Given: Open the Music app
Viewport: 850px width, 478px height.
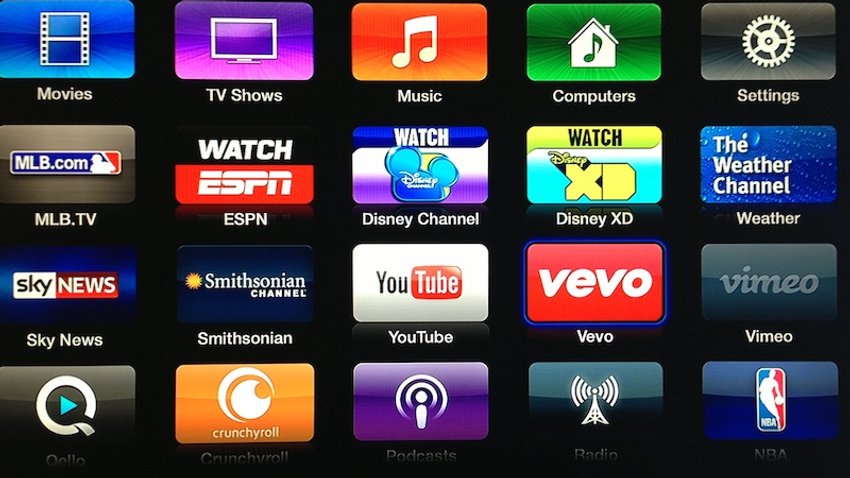Looking at the screenshot, I should point(419,42).
